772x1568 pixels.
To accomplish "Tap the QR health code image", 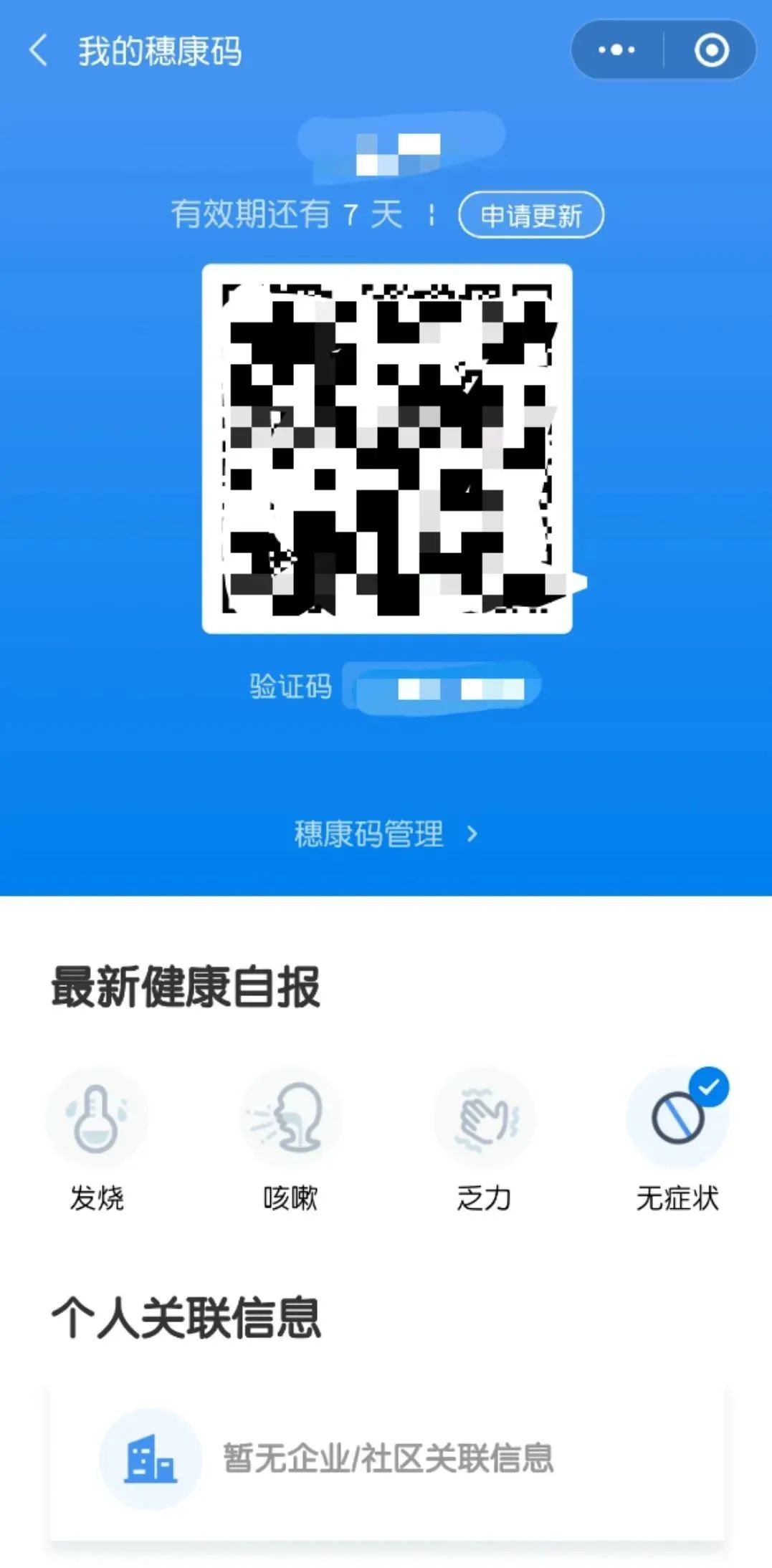I will pos(386,448).
